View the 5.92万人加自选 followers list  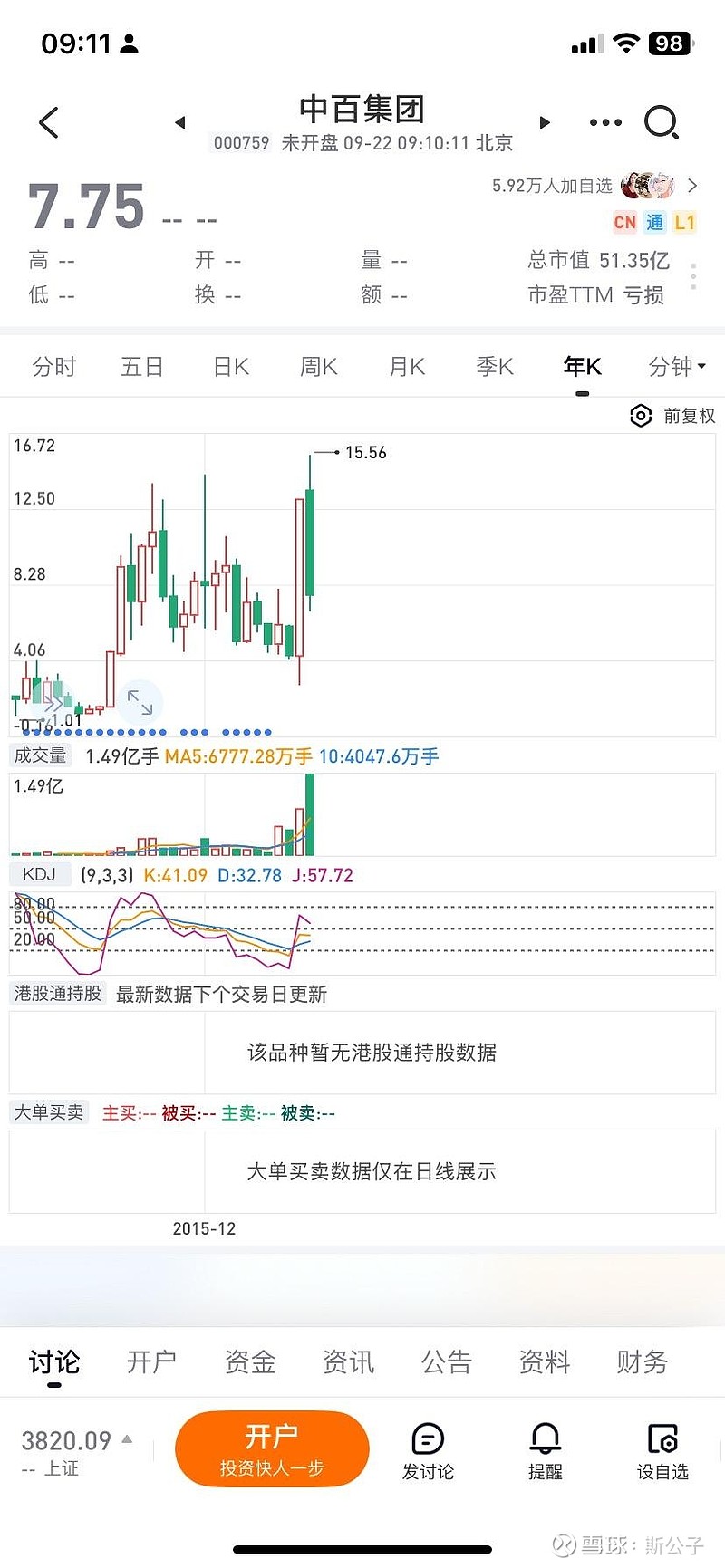tap(594, 186)
